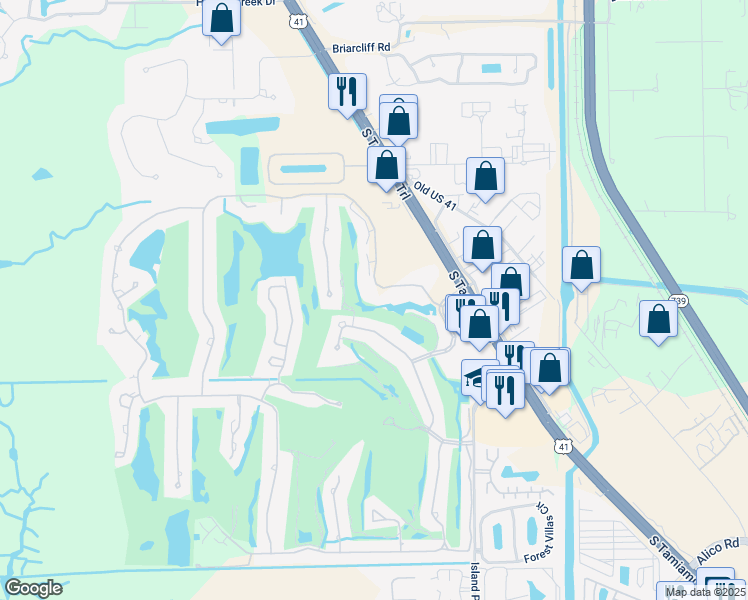
Task: Open the shopping marker on S Tamiami Trl label
Action: click(x=387, y=165)
